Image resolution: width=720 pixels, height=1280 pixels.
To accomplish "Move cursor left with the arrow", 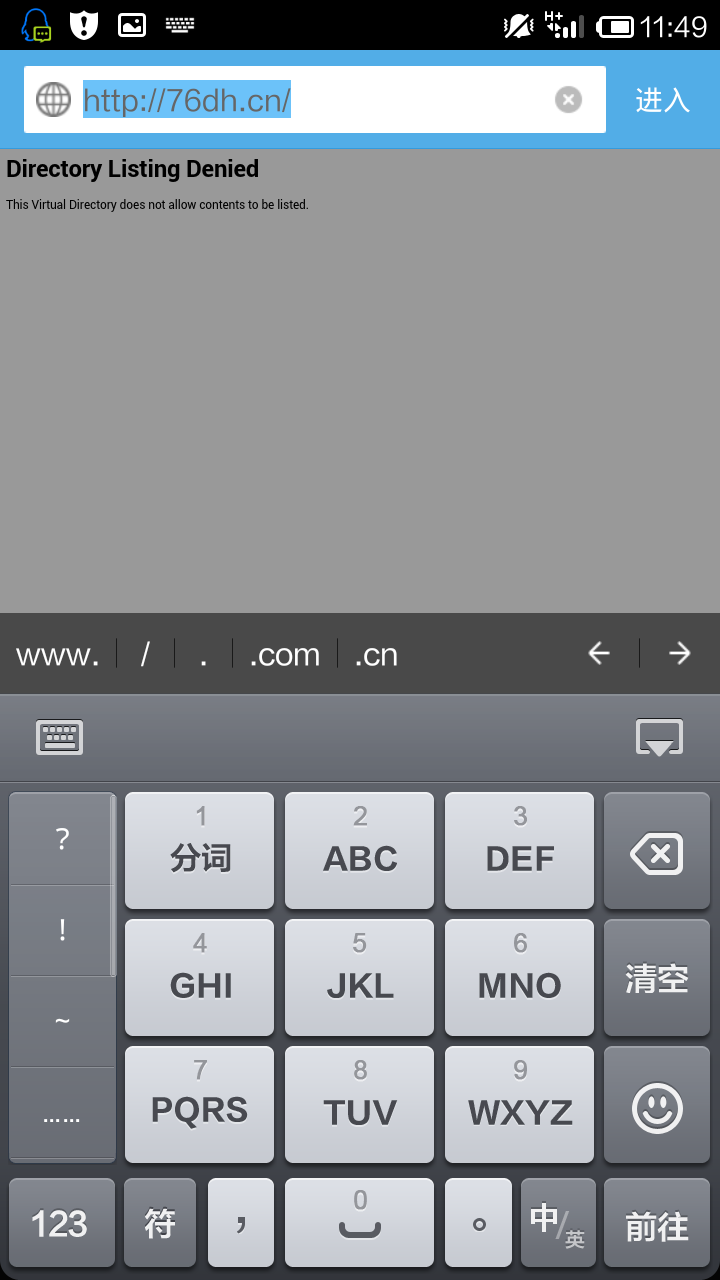I will [x=599, y=654].
